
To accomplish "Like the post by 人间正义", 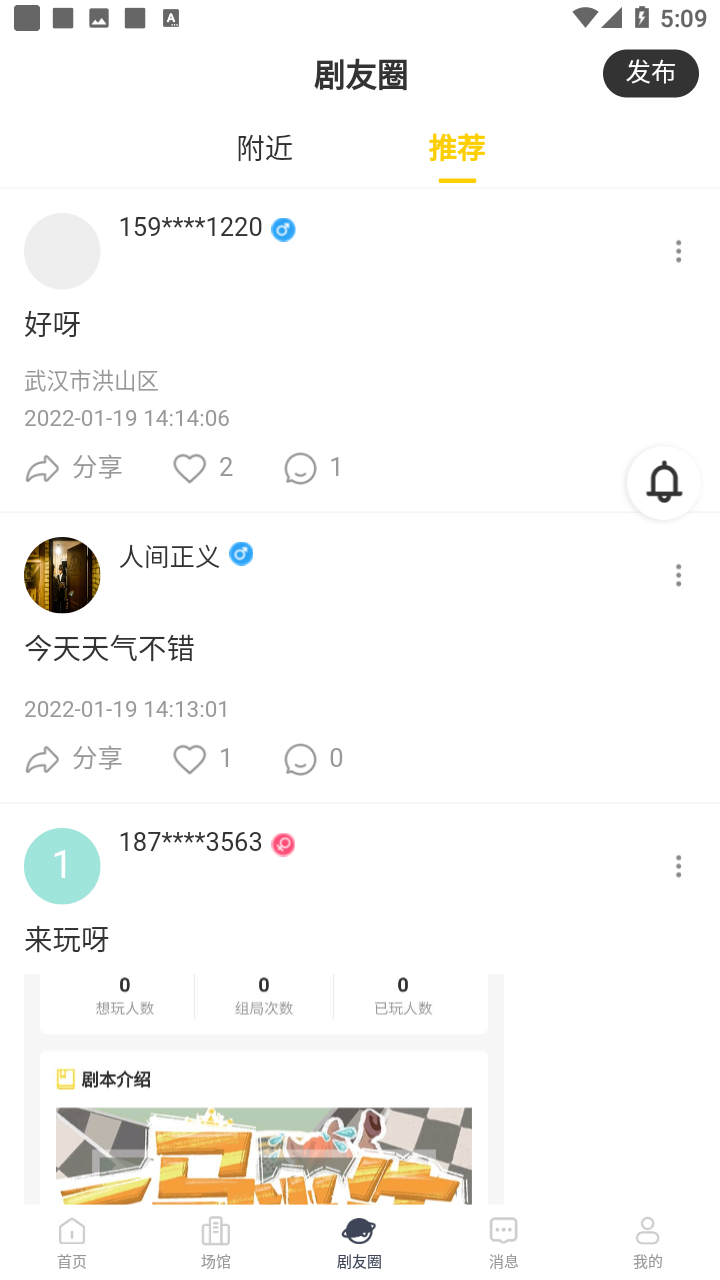I will (x=189, y=759).
